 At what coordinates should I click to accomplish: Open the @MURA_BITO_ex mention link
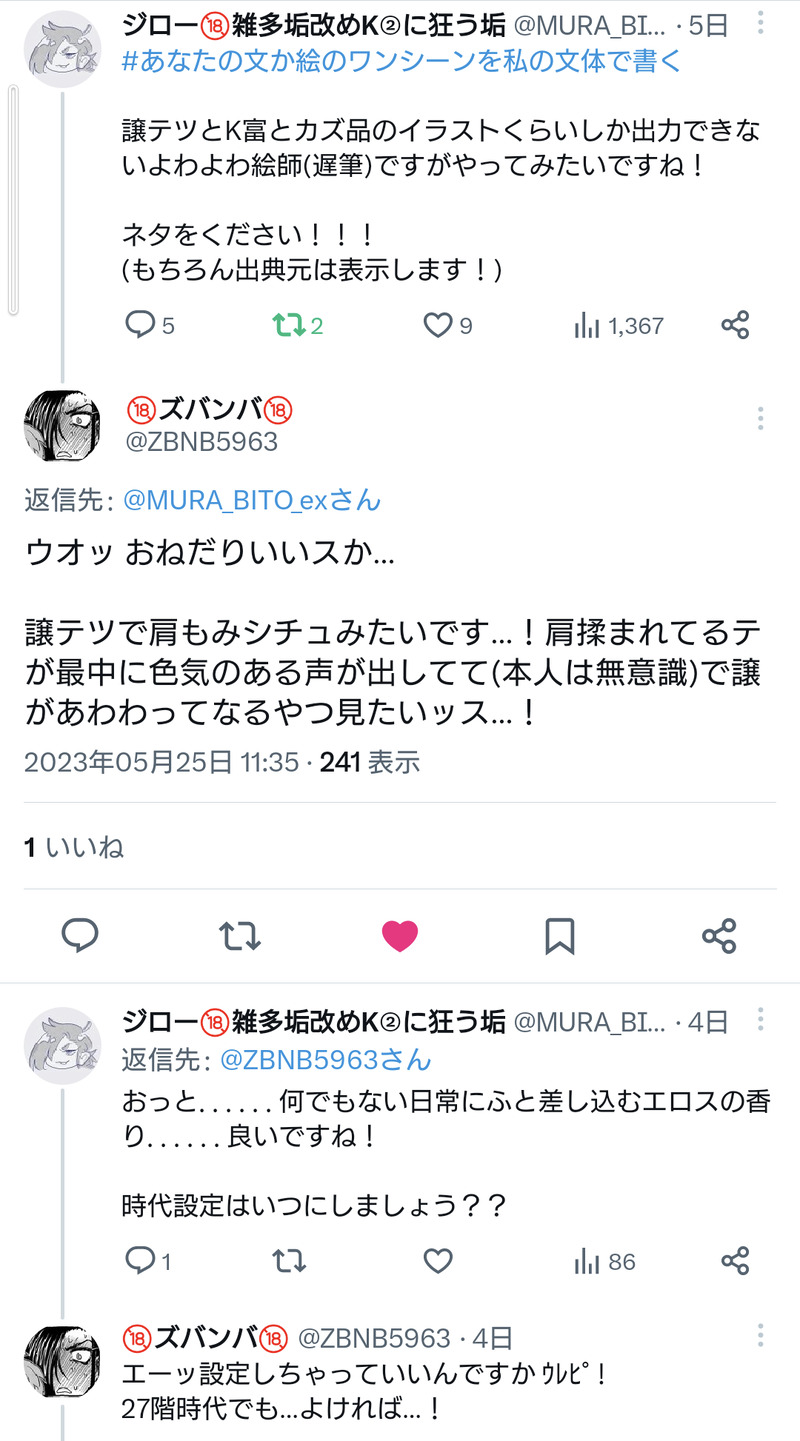[251, 500]
